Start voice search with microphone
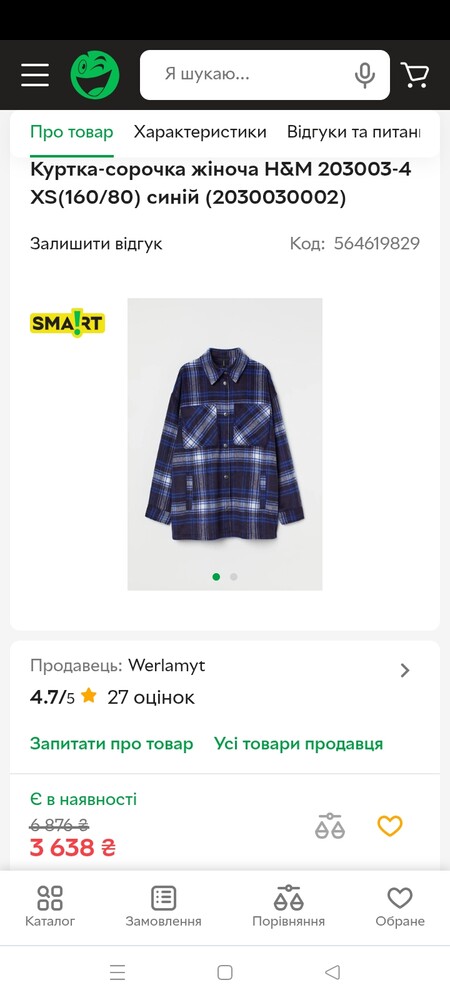Screen dimensions: 450x1000 click(365, 75)
